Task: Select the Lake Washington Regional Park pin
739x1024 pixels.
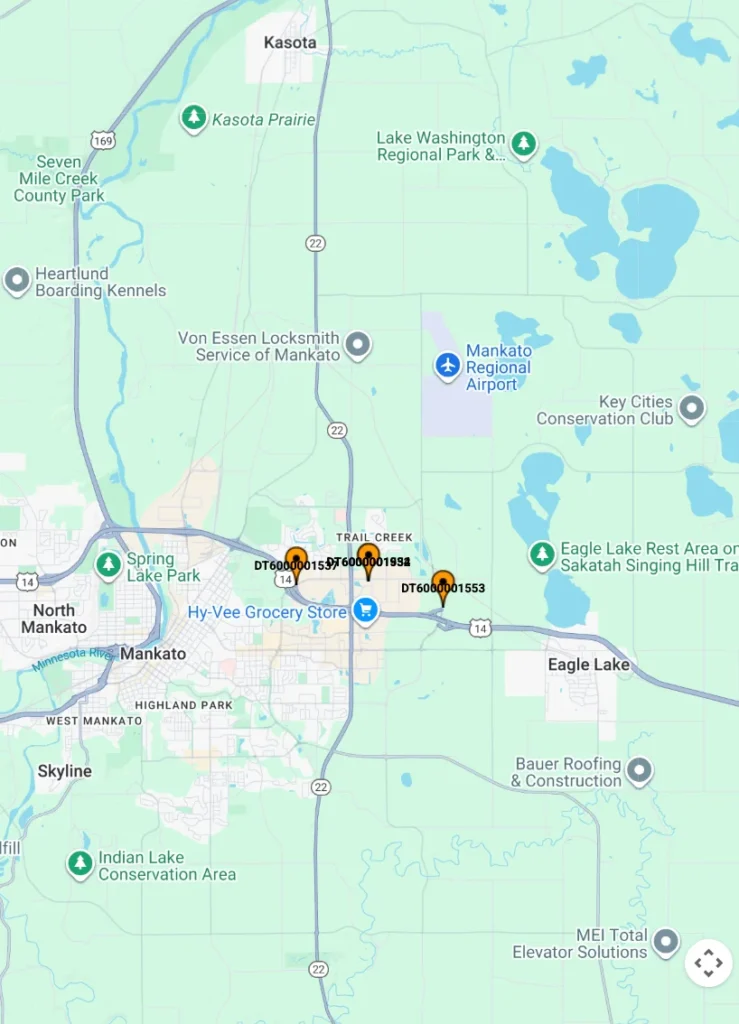Action: (523, 144)
